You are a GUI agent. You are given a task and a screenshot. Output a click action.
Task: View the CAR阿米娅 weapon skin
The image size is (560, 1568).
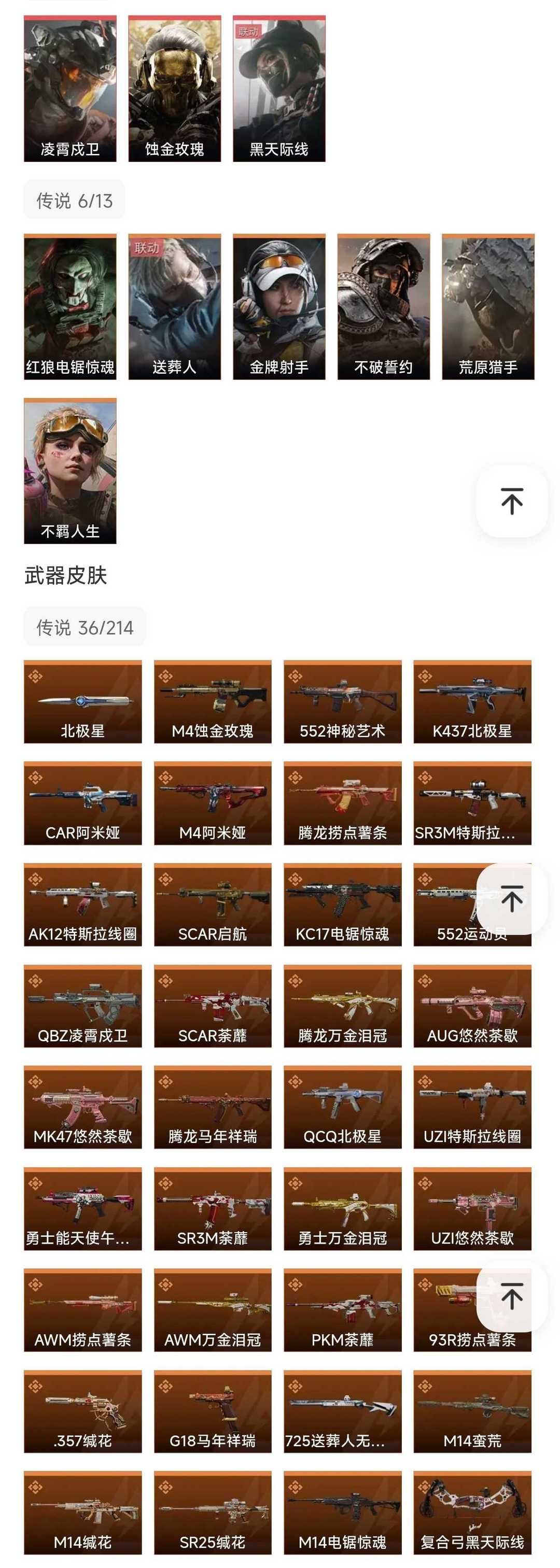pos(83,803)
